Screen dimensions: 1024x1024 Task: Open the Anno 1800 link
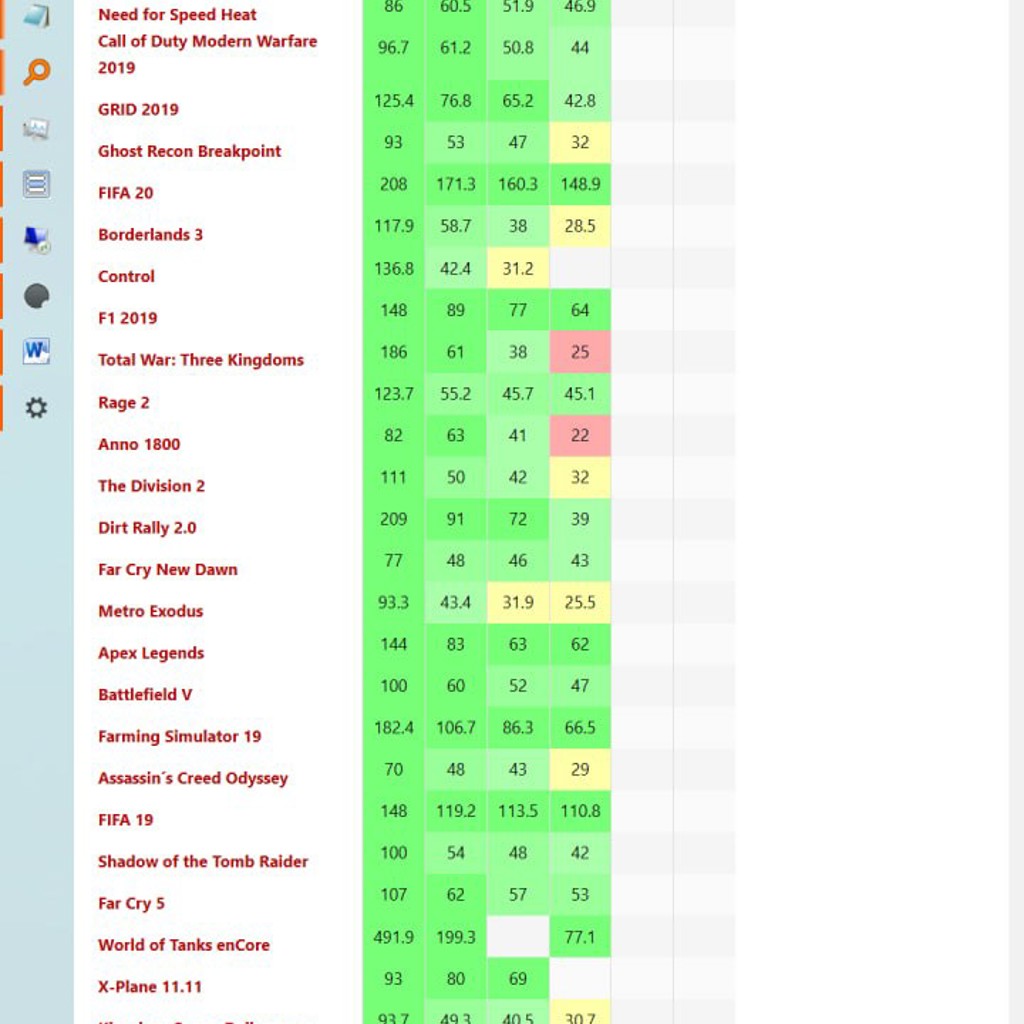139,444
